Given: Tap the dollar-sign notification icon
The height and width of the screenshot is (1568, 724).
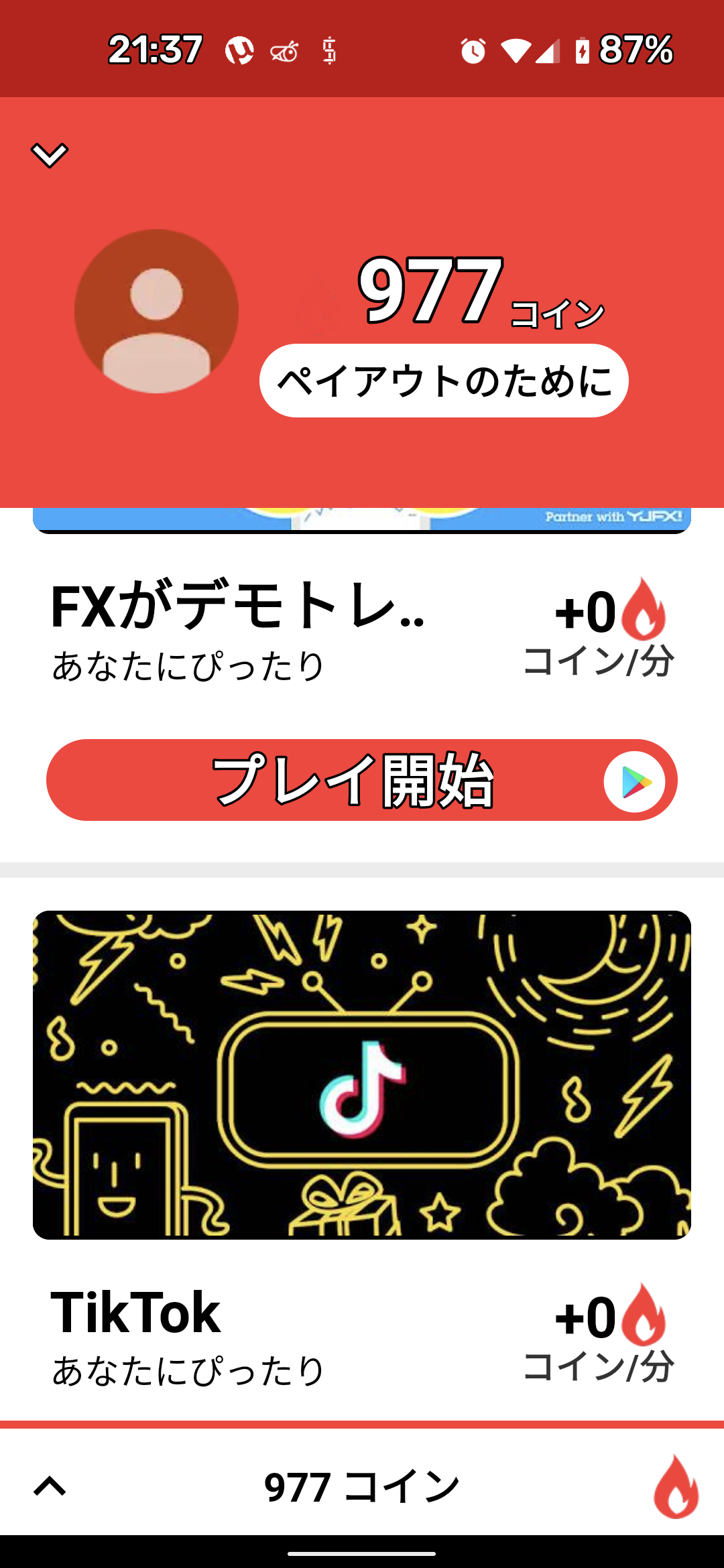Looking at the screenshot, I should (x=328, y=50).
